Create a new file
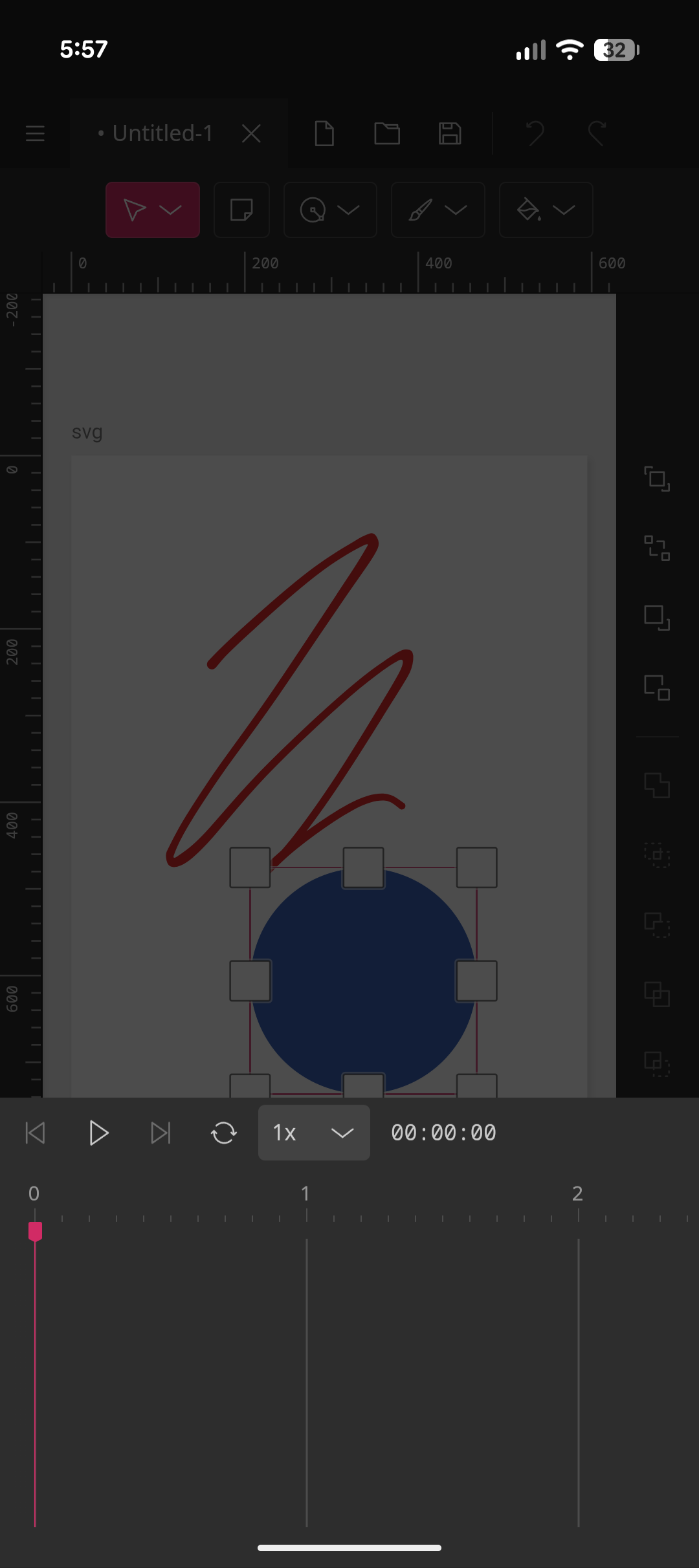 324,134
